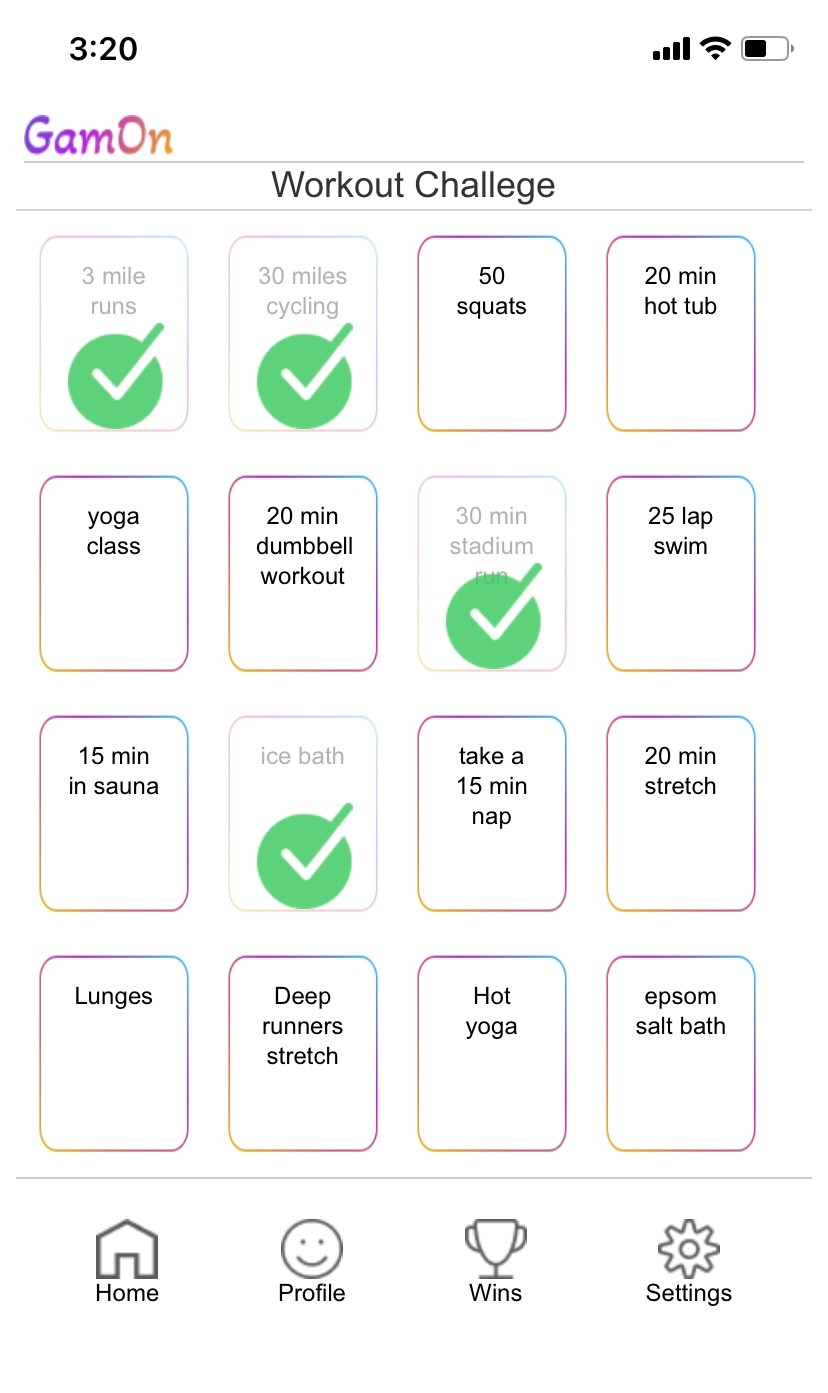Image resolution: width=828 pixels, height=1393 pixels.
Task: Choose the 25 lap swim card
Action: coord(681,573)
